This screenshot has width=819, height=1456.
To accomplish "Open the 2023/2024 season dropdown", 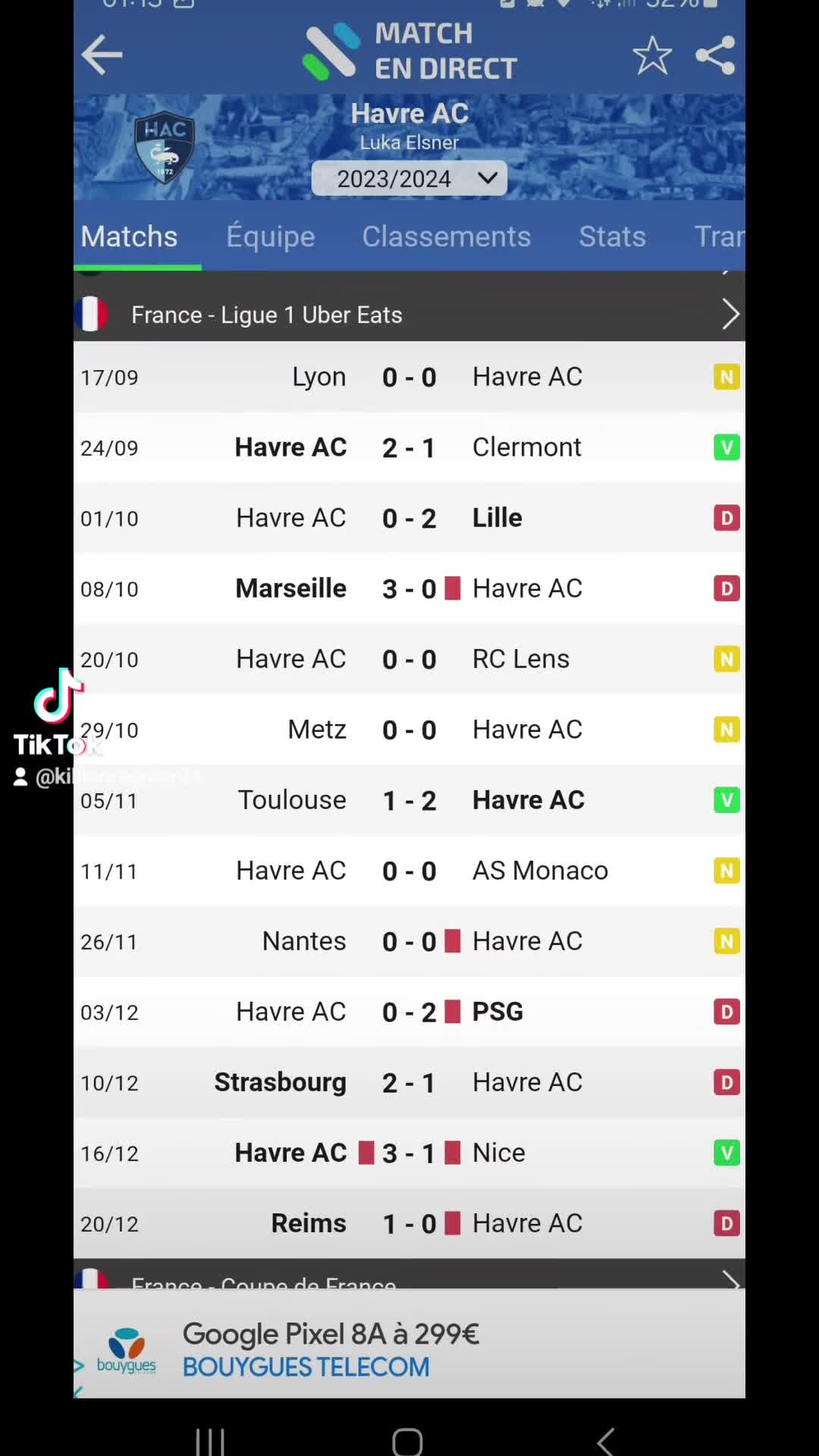I will (x=409, y=178).
